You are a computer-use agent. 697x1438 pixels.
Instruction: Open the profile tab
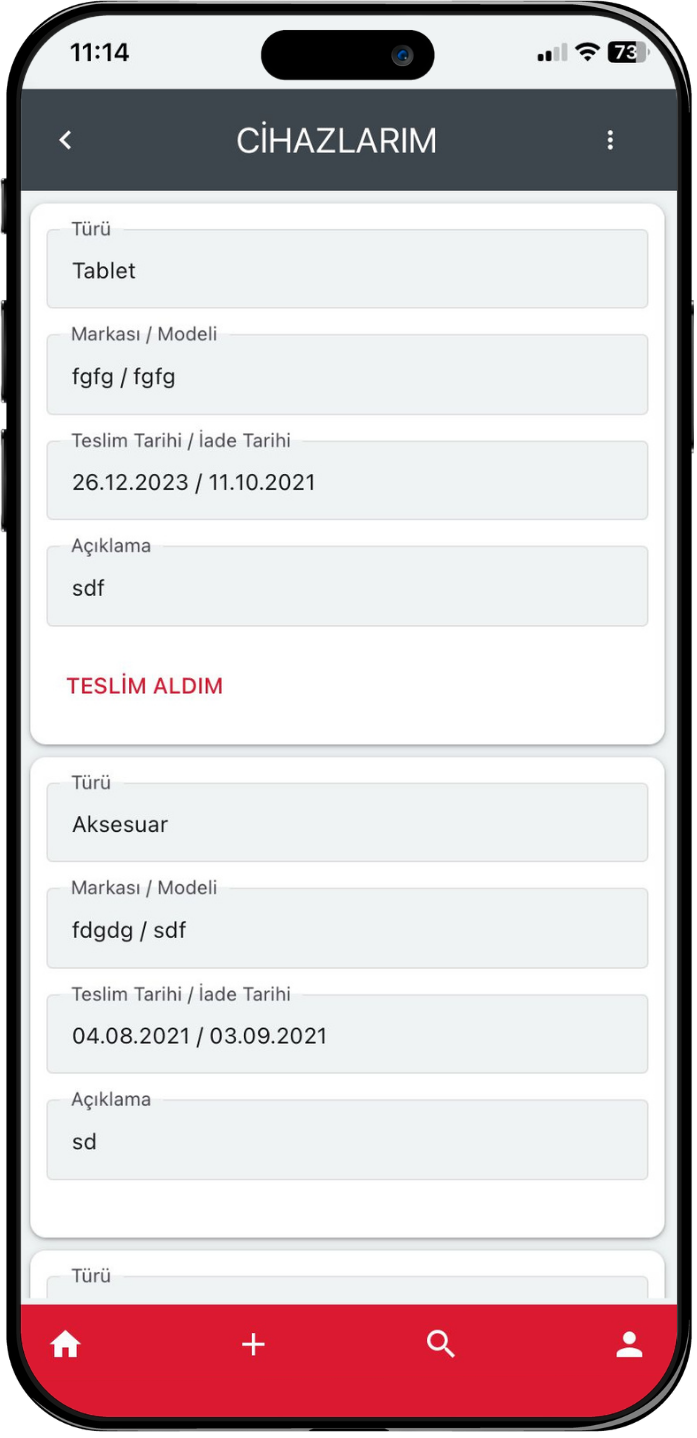[x=629, y=1345]
